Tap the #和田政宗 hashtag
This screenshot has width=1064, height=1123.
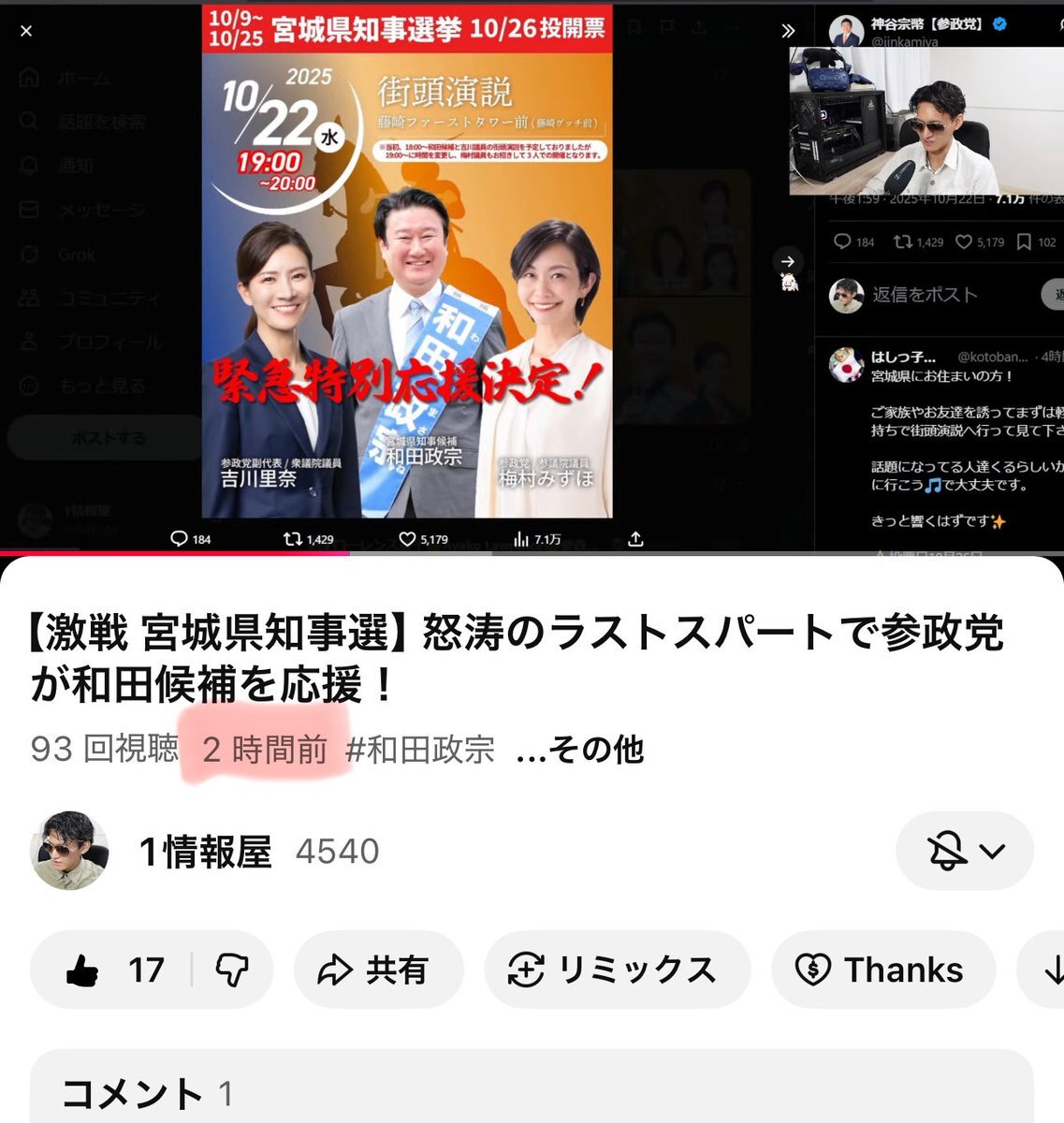coord(420,750)
